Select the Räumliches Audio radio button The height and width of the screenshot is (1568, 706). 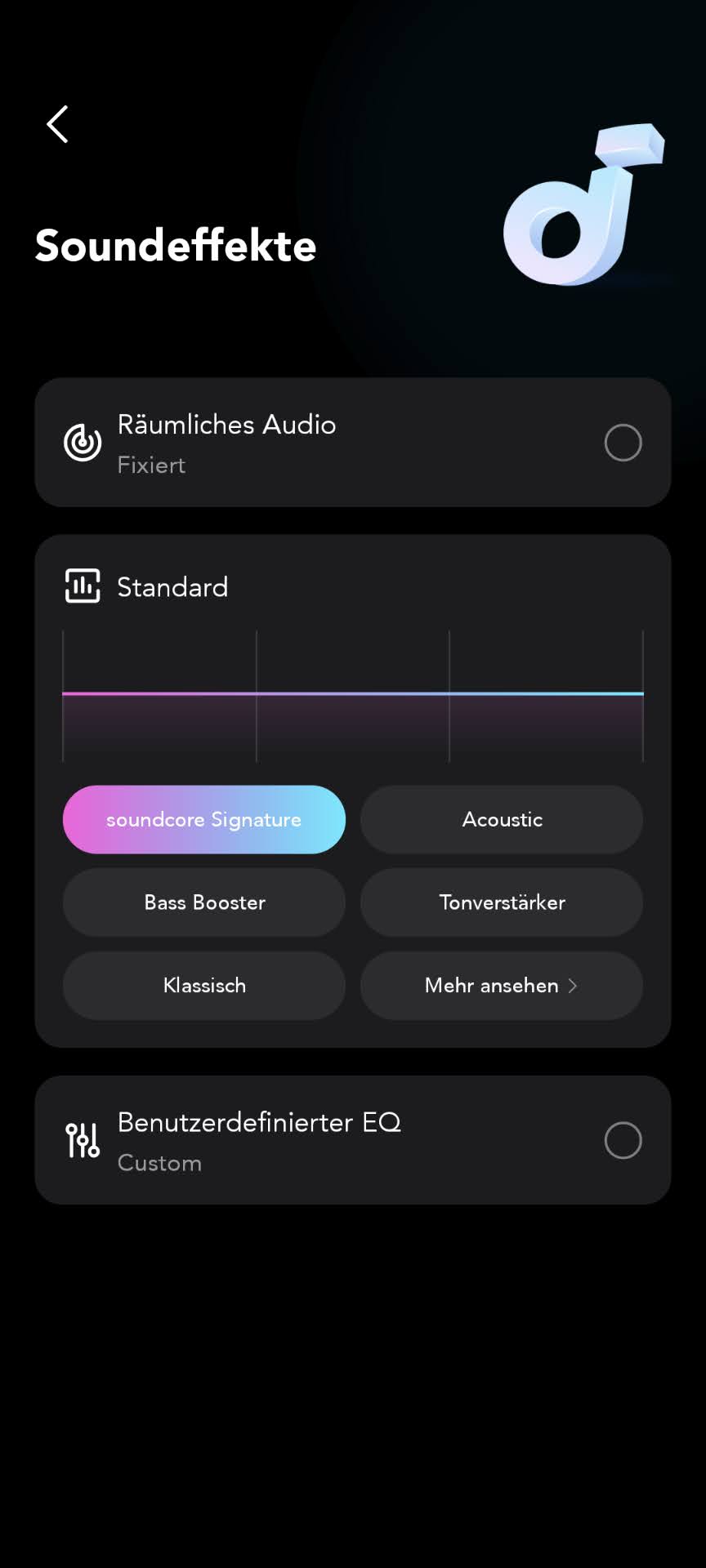(x=623, y=443)
